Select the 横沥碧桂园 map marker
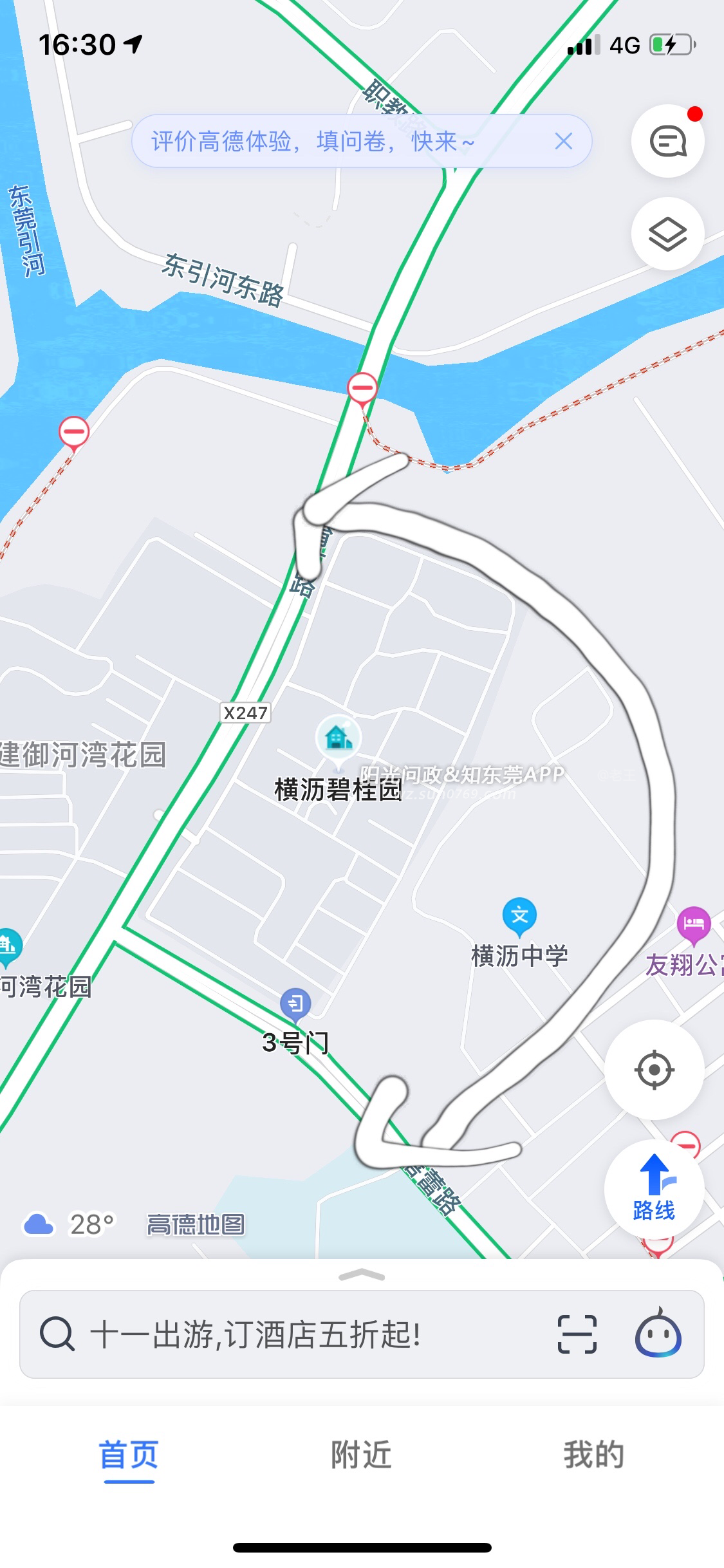The height and width of the screenshot is (1568, 724). tap(339, 739)
